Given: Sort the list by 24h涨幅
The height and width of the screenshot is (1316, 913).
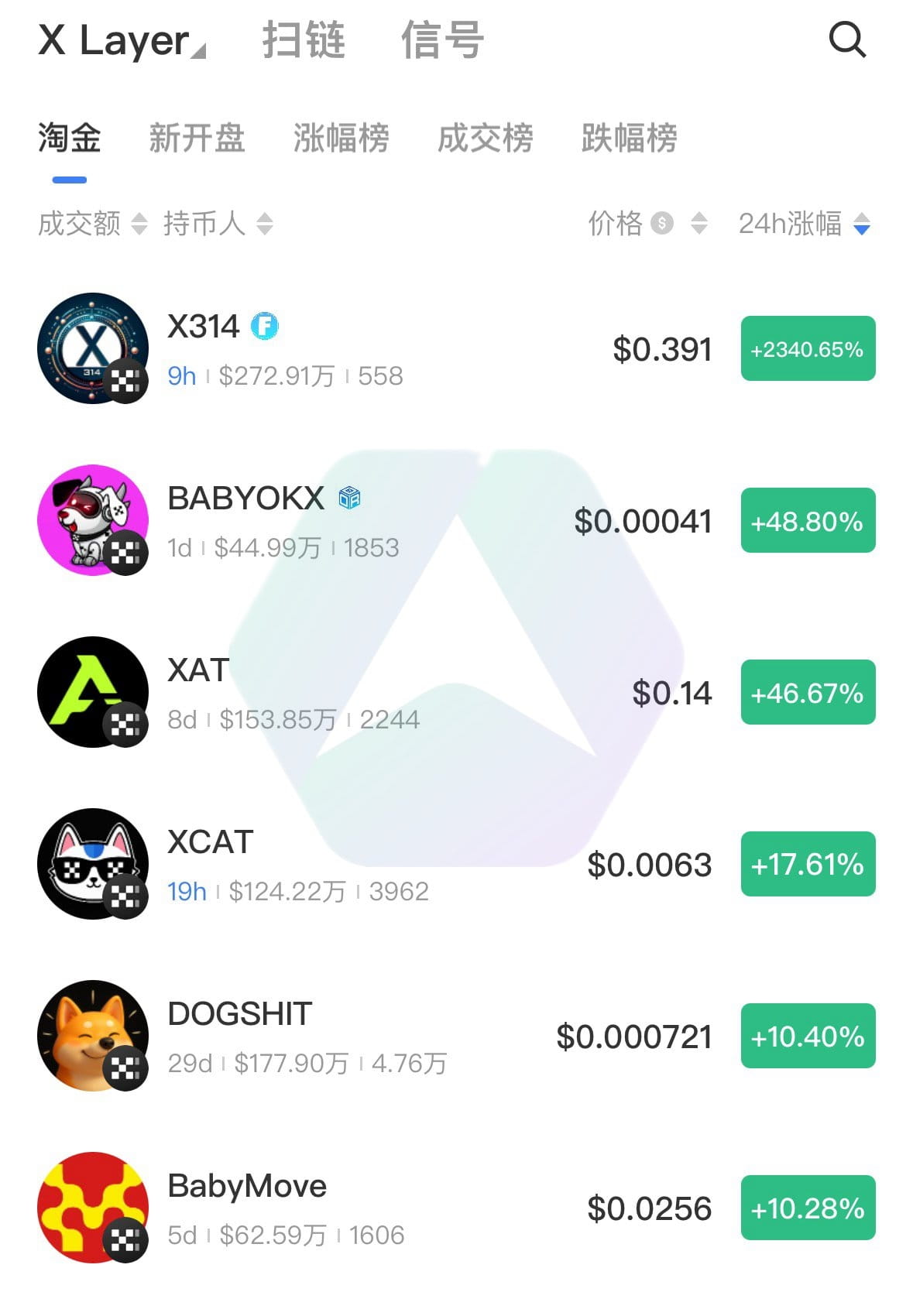Looking at the screenshot, I should click(804, 224).
